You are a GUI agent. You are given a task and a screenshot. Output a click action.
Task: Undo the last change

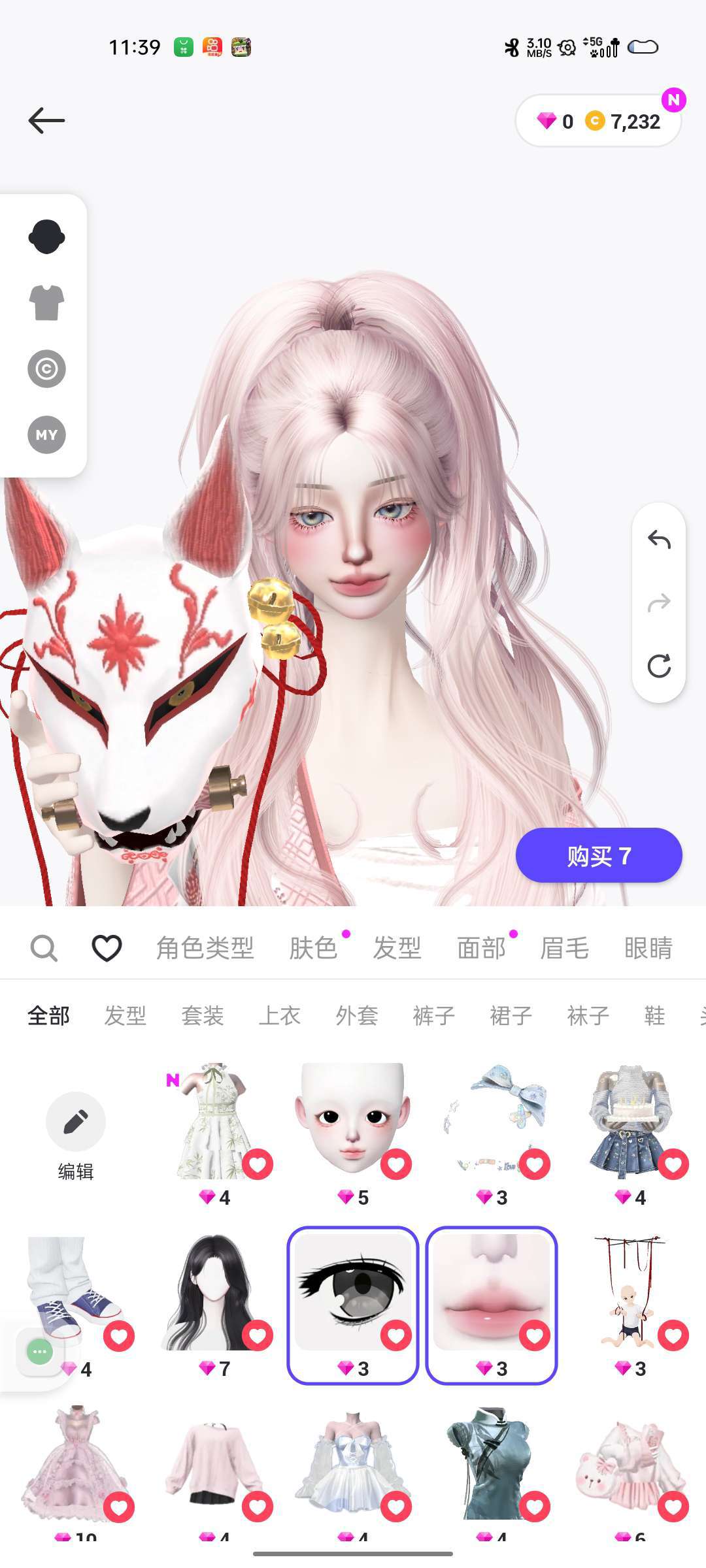[659, 540]
